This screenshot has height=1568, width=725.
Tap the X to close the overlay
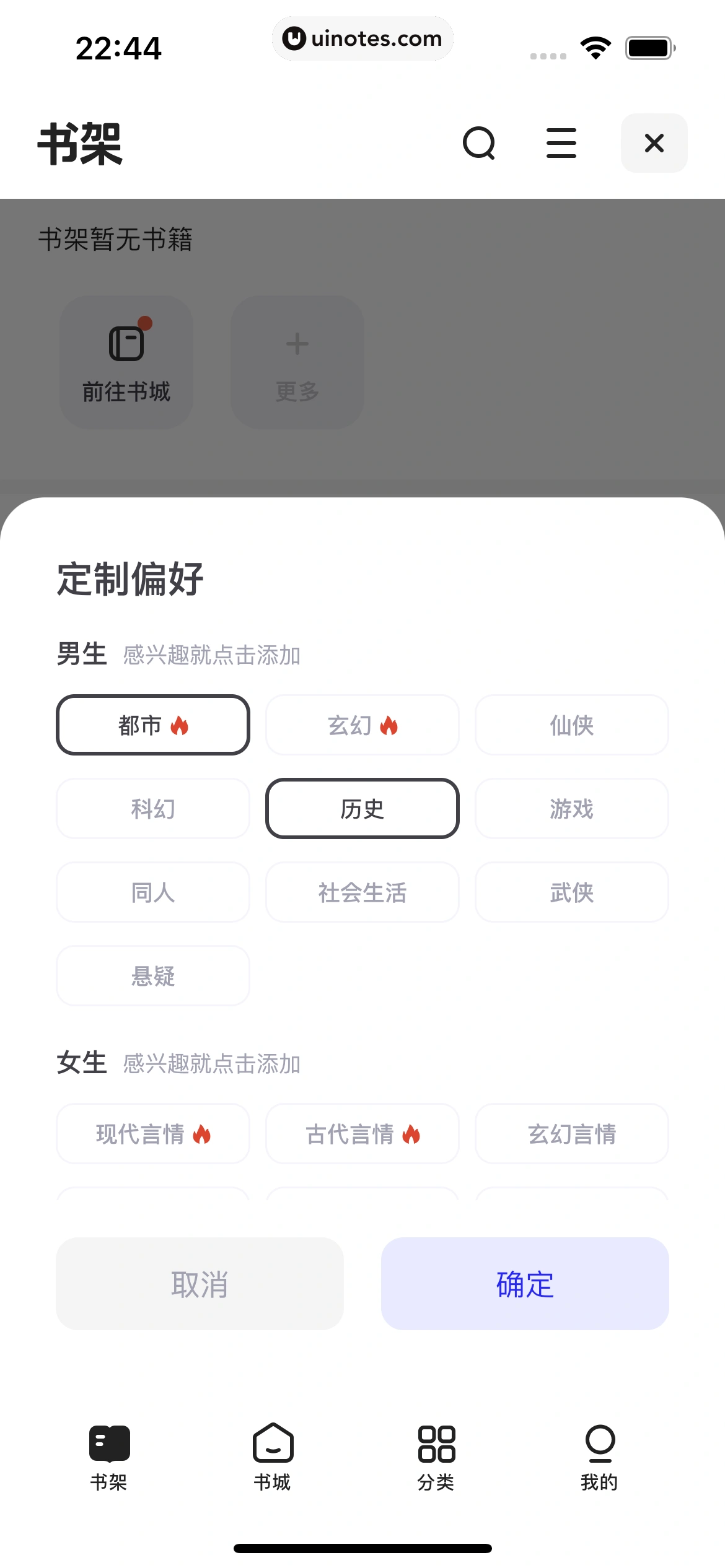pyautogui.click(x=654, y=144)
